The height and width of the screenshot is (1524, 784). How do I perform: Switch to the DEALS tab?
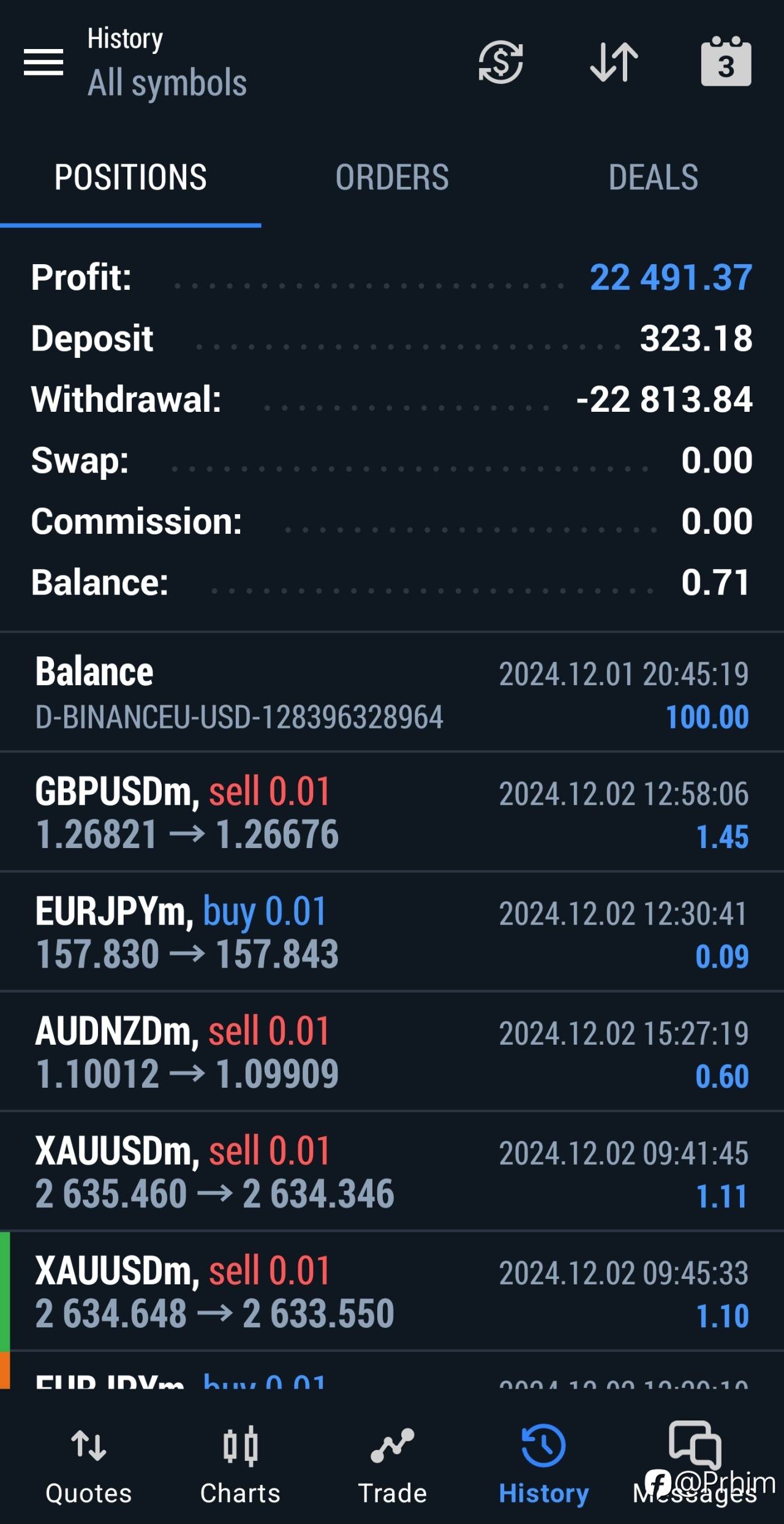point(653,178)
